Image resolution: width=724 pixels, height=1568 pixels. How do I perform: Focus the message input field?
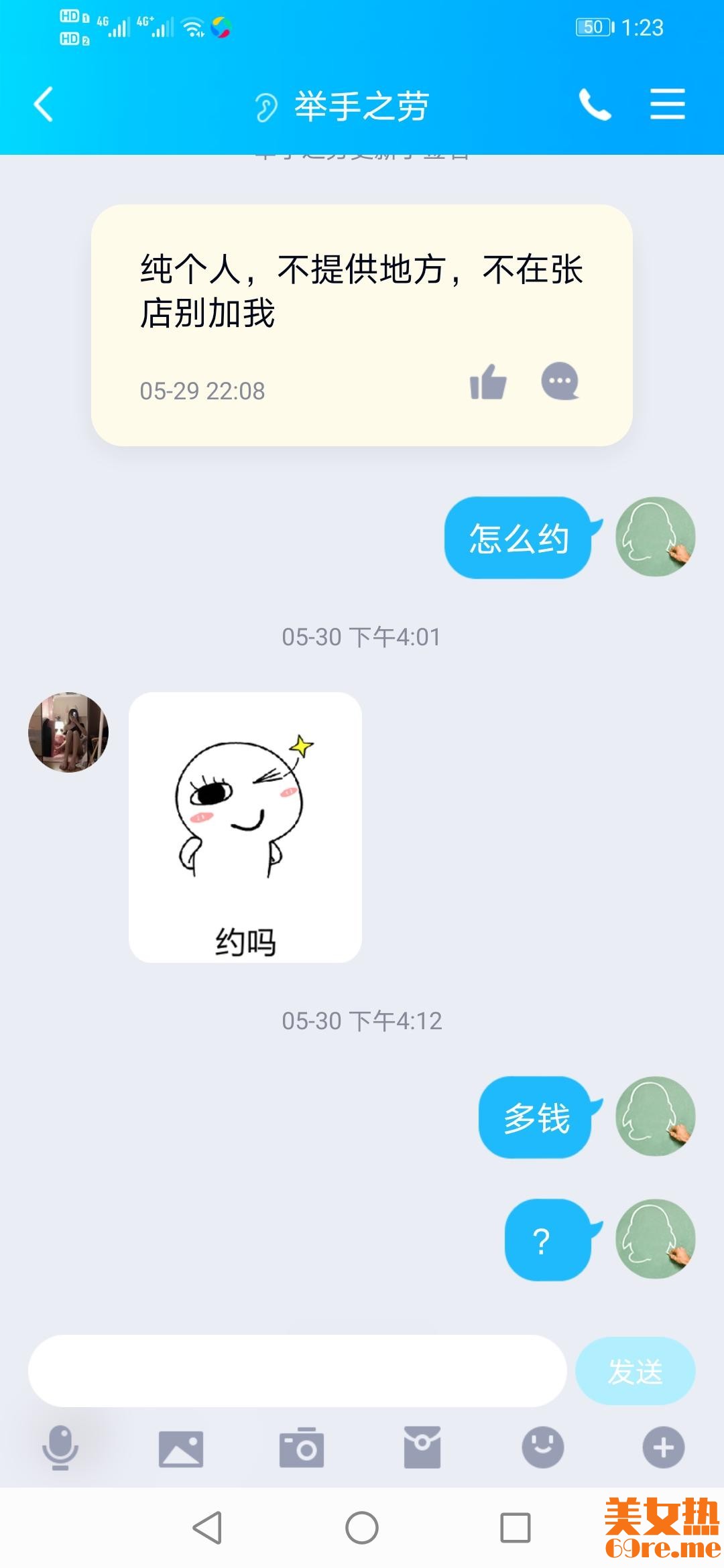click(298, 1371)
